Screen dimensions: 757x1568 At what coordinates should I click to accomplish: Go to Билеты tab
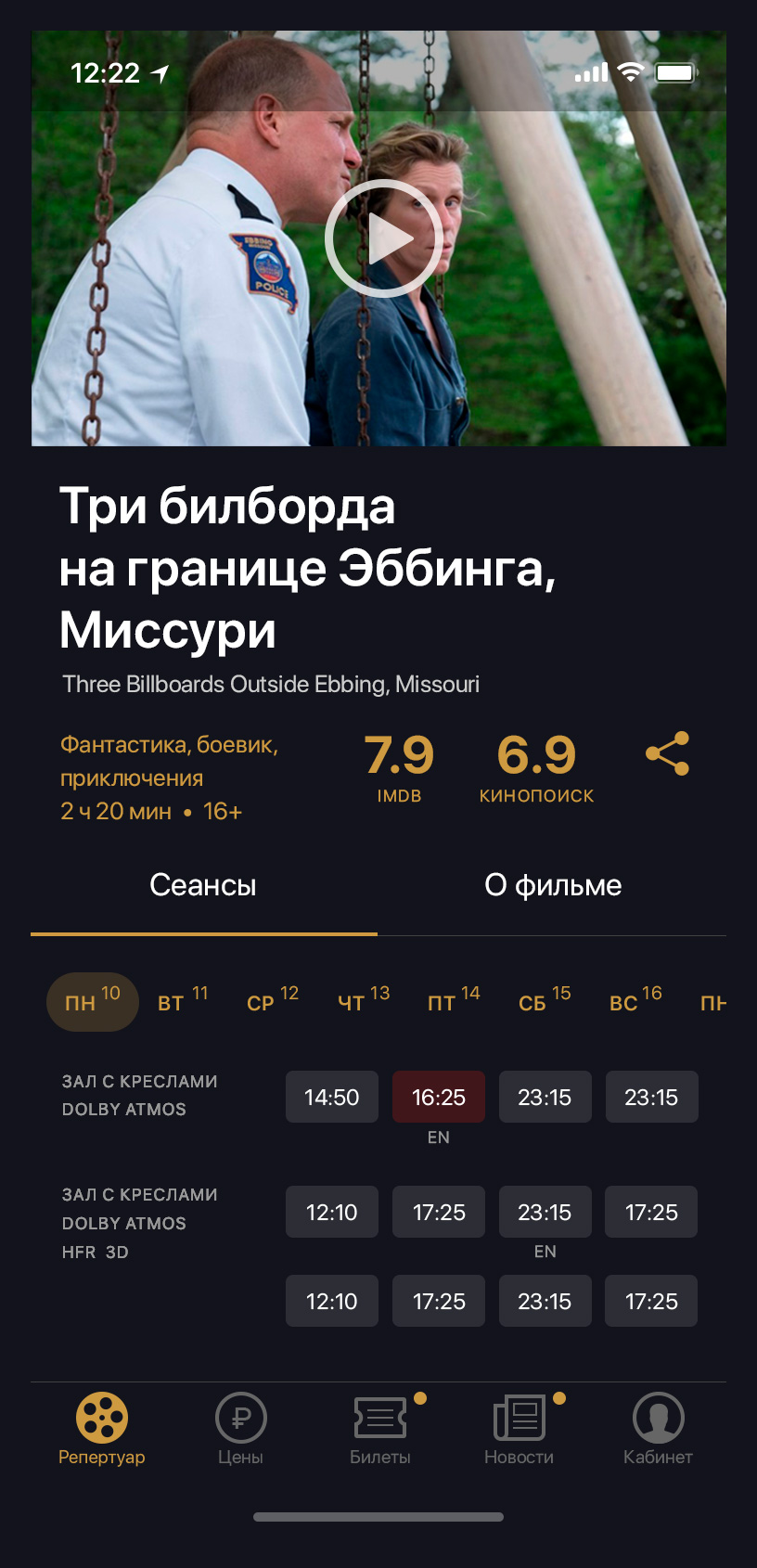(x=380, y=1429)
